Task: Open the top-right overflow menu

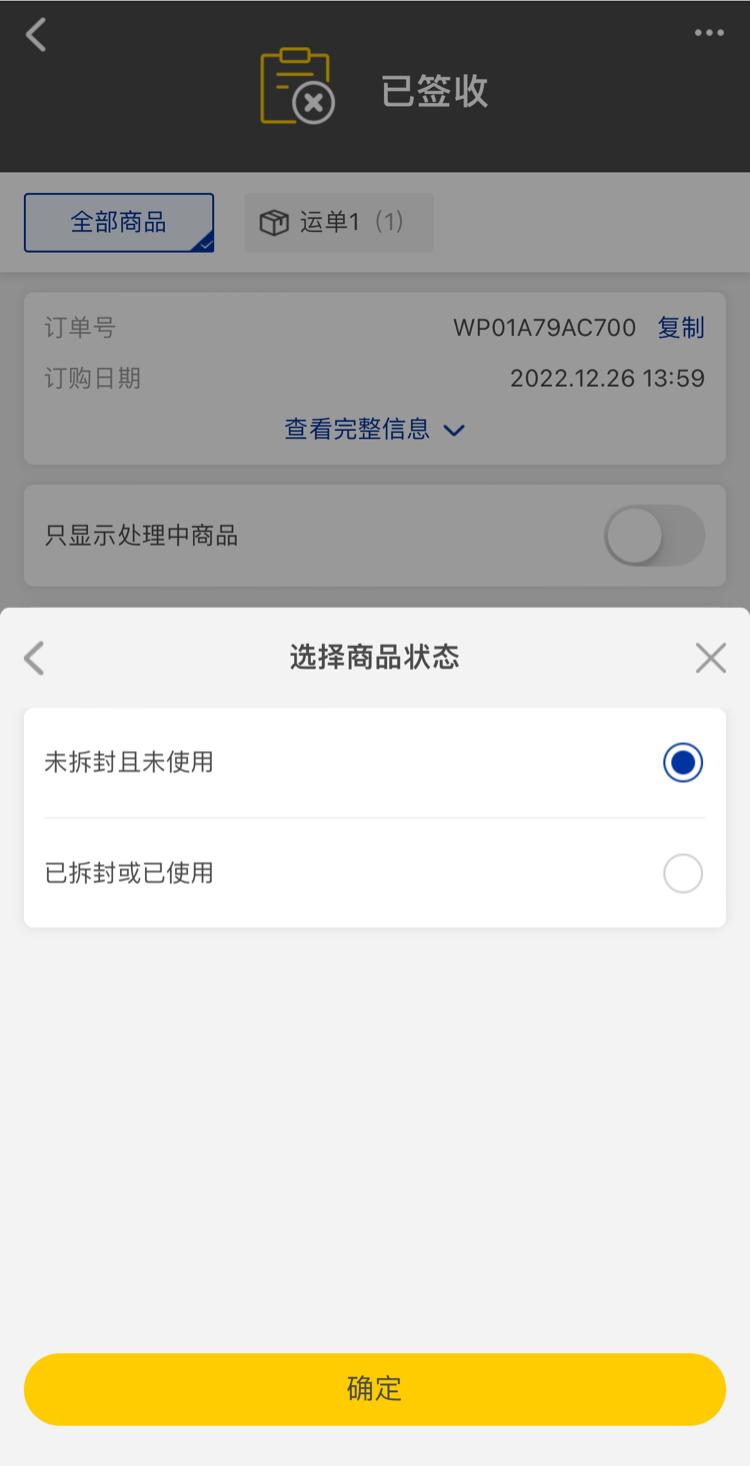Action: (709, 33)
